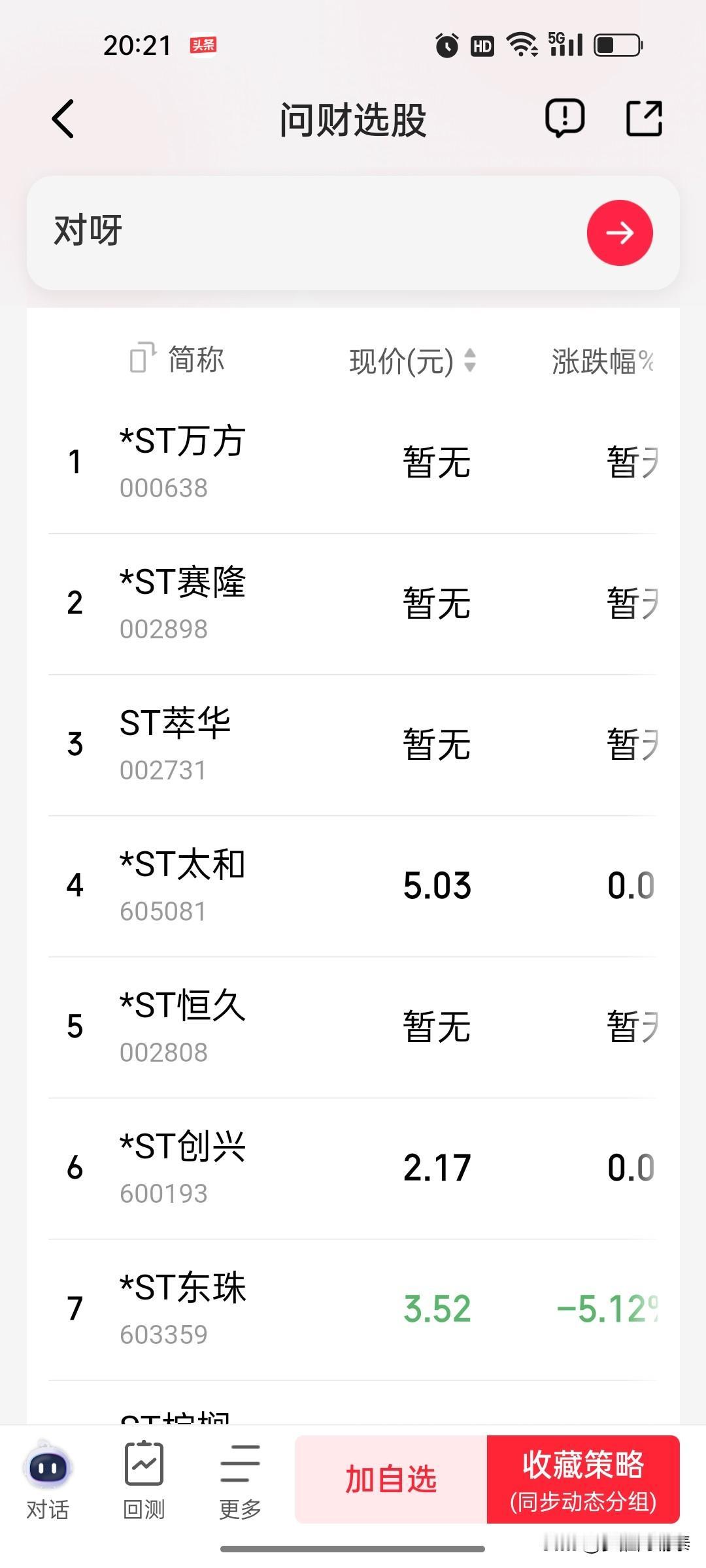
Task: Submit the query with the red arrow button
Action: (620, 233)
